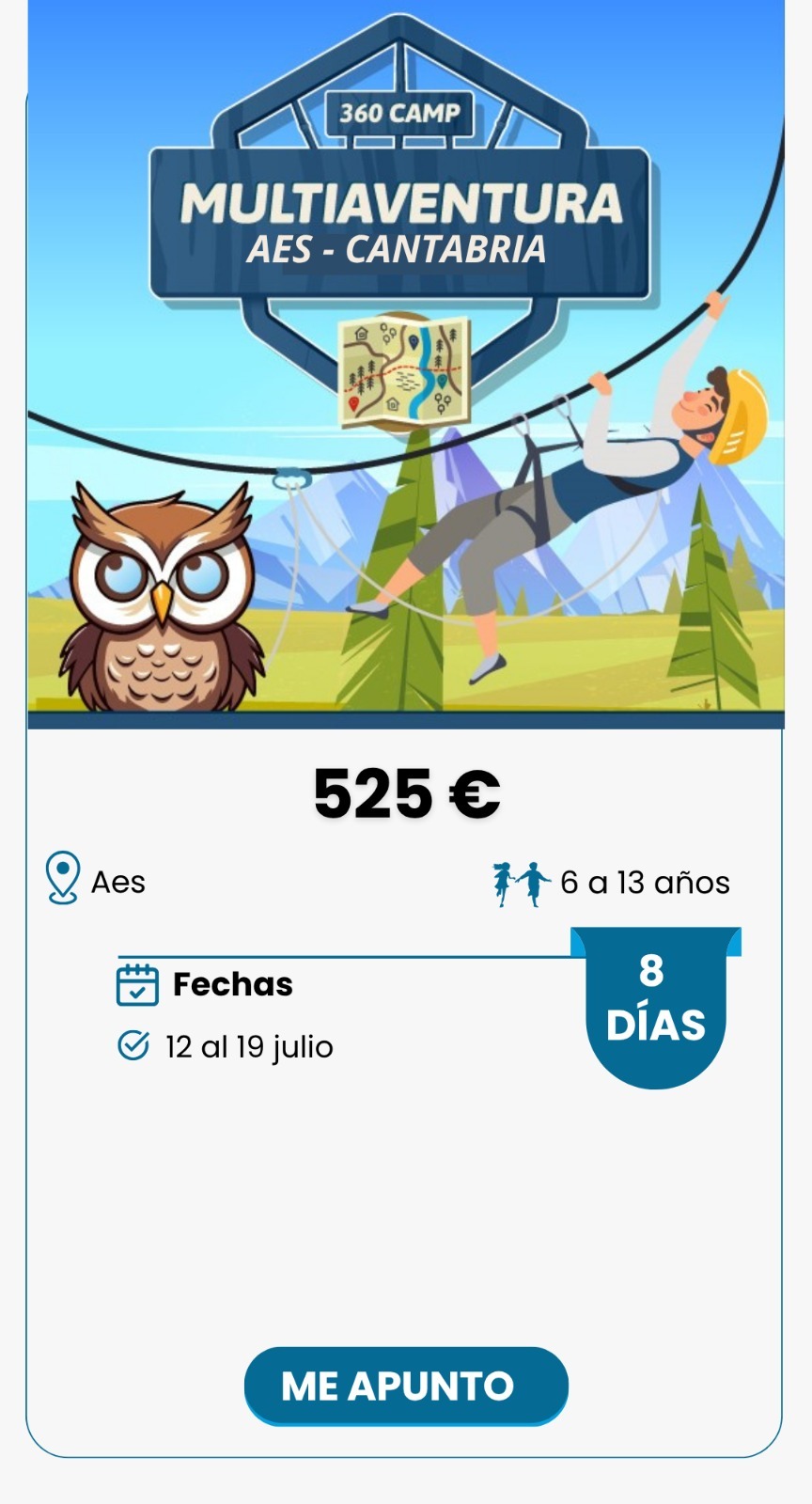
Task: Select the MULTIAVENTURA title header
Action: (404, 200)
